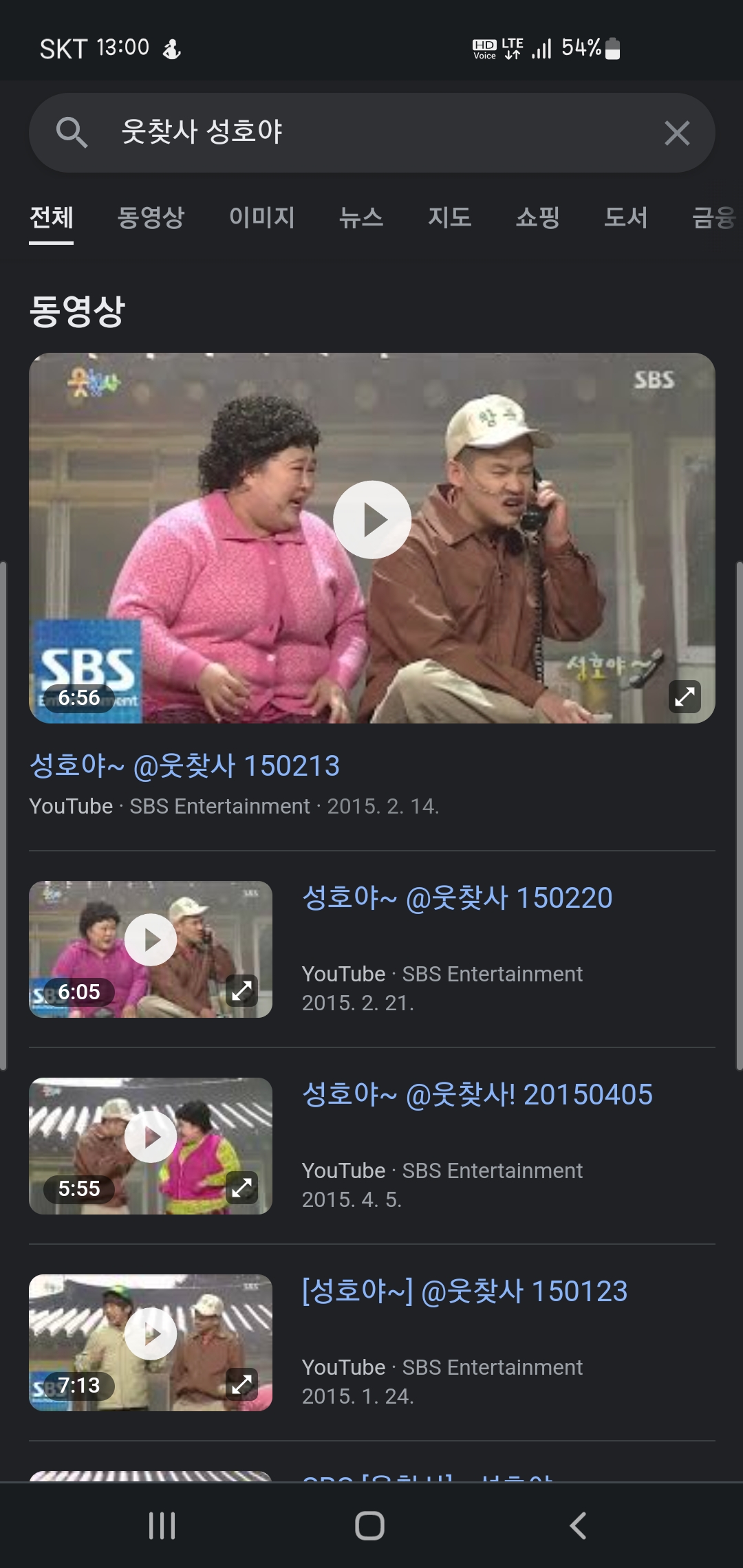743x1568 pixels.
Task: Open recent apps from navigation bar
Action: [x=162, y=1525]
